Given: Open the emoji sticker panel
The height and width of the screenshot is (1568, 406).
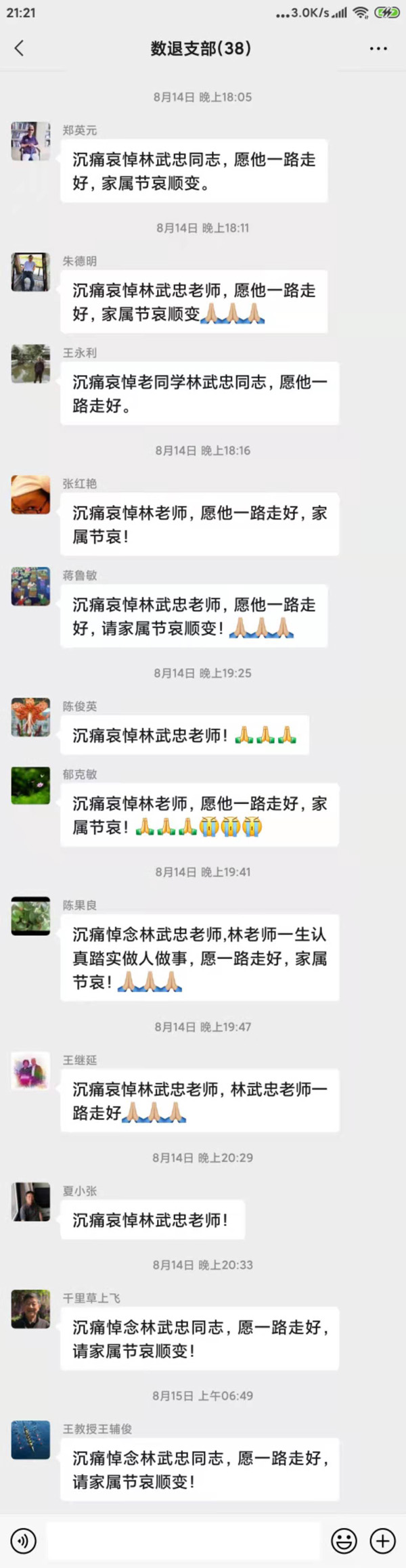Looking at the screenshot, I should click(344, 1541).
